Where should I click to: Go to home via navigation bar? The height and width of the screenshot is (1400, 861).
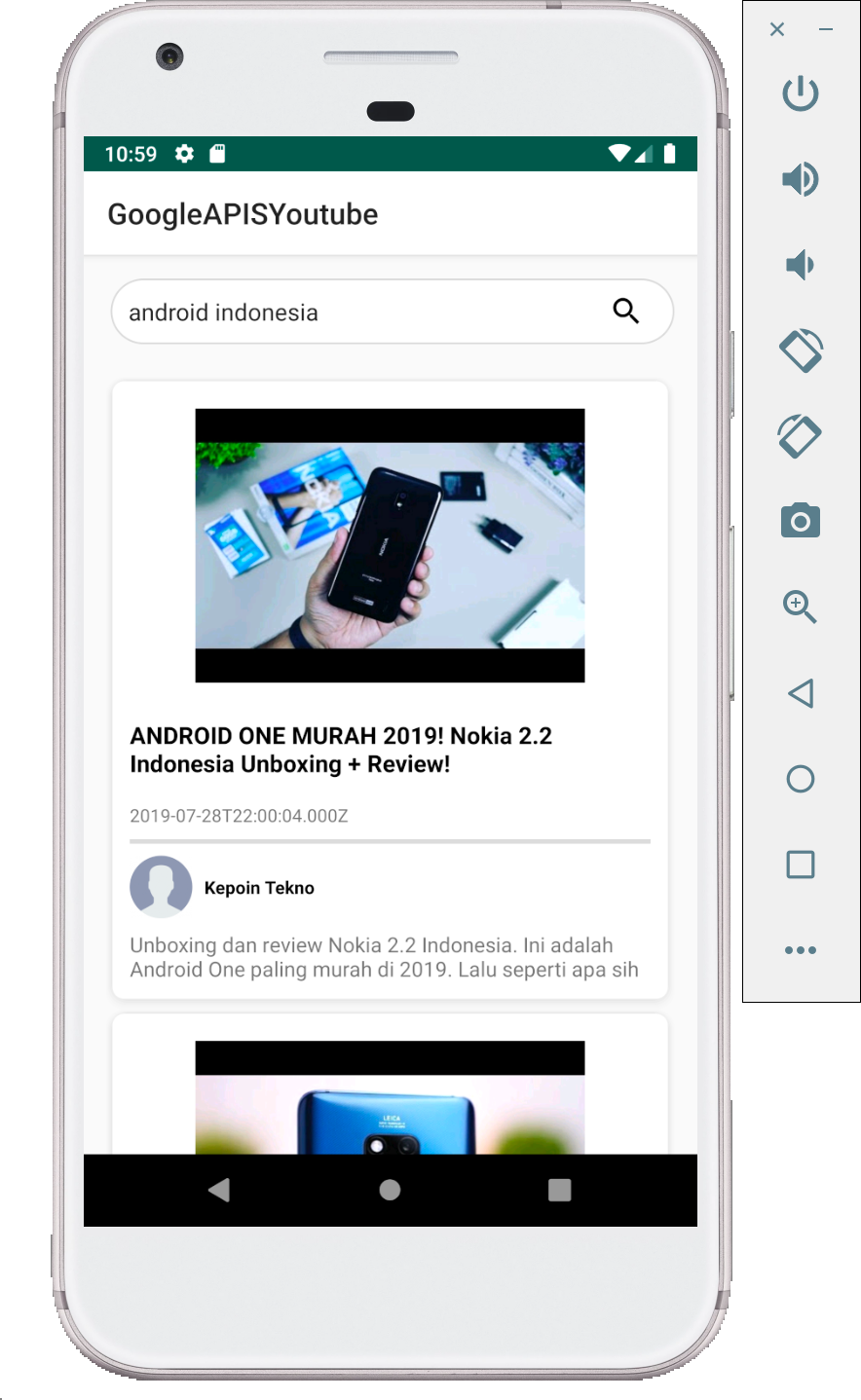pos(390,1190)
